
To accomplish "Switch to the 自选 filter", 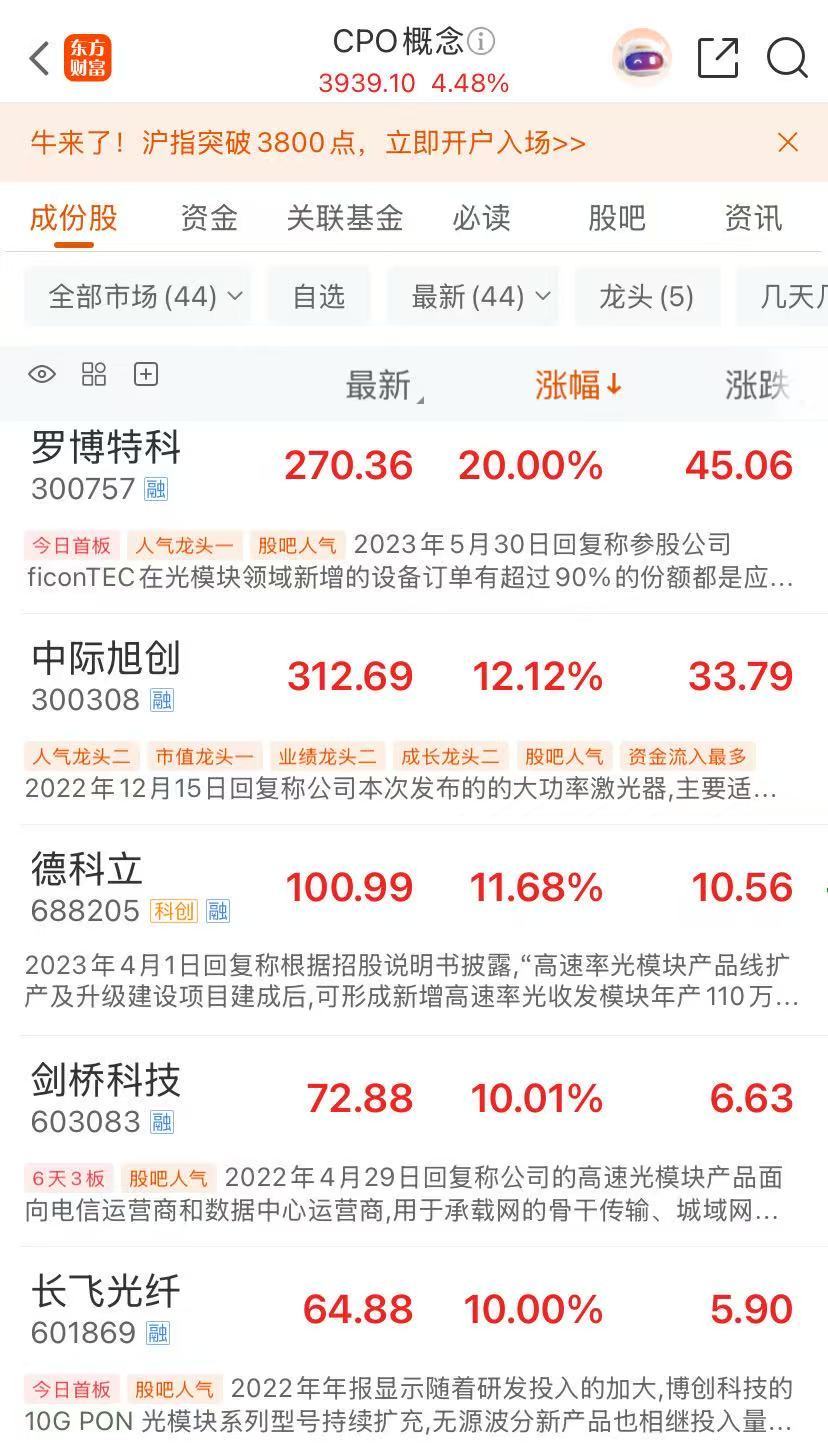I will coord(319,296).
